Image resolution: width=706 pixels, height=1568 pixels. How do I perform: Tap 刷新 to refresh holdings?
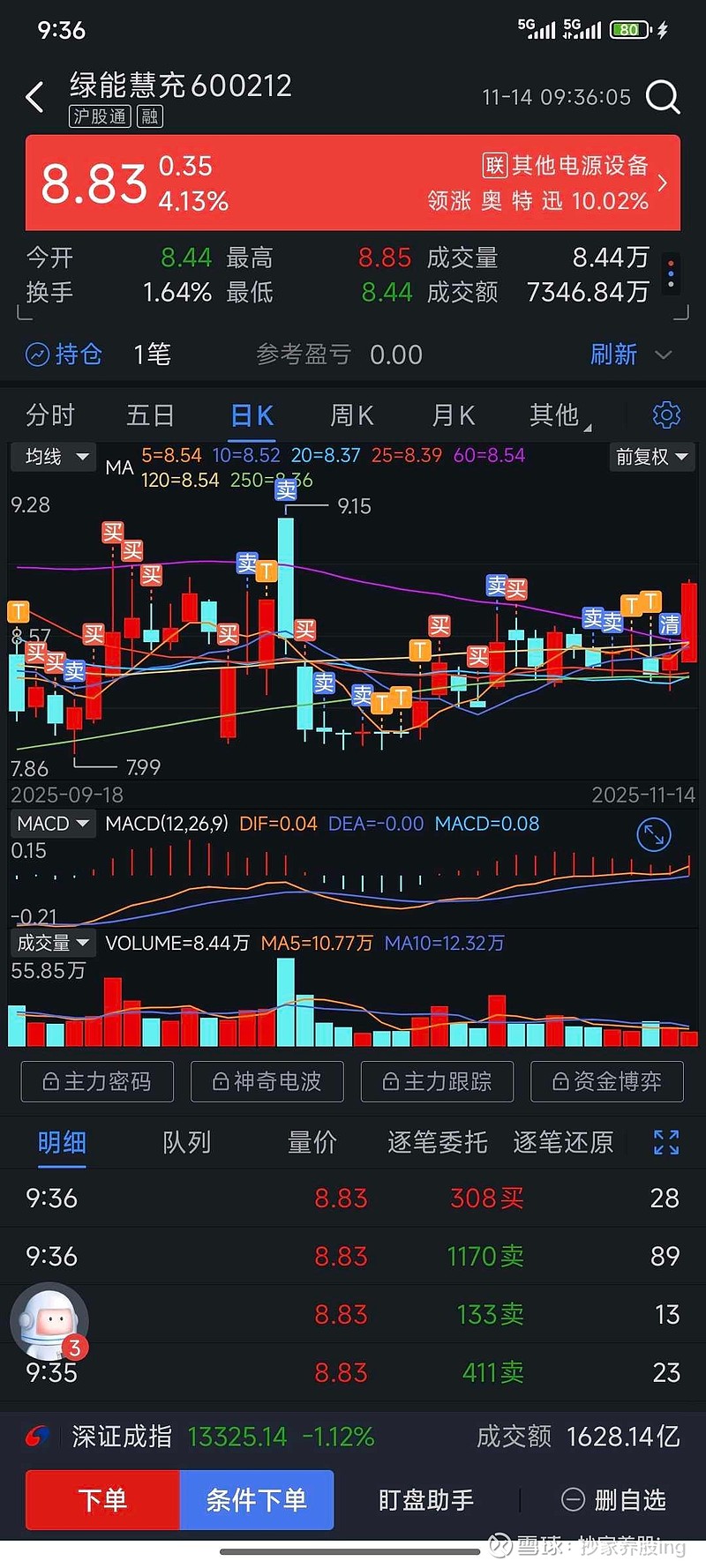coord(613,355)
